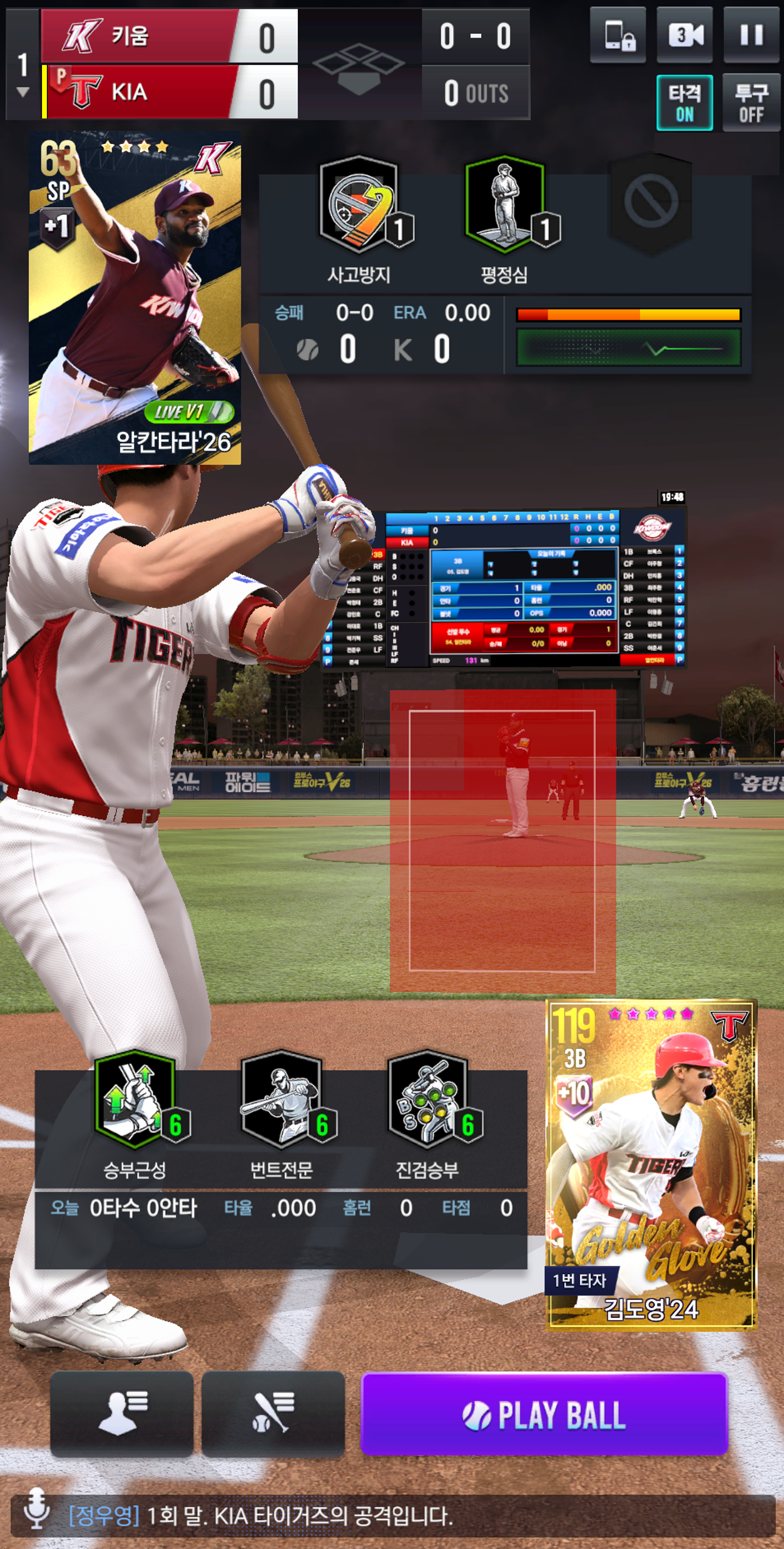784x1549 pixels.
Task: Toggle the screen rotation lock icon
Action: (x=618, y=35)
